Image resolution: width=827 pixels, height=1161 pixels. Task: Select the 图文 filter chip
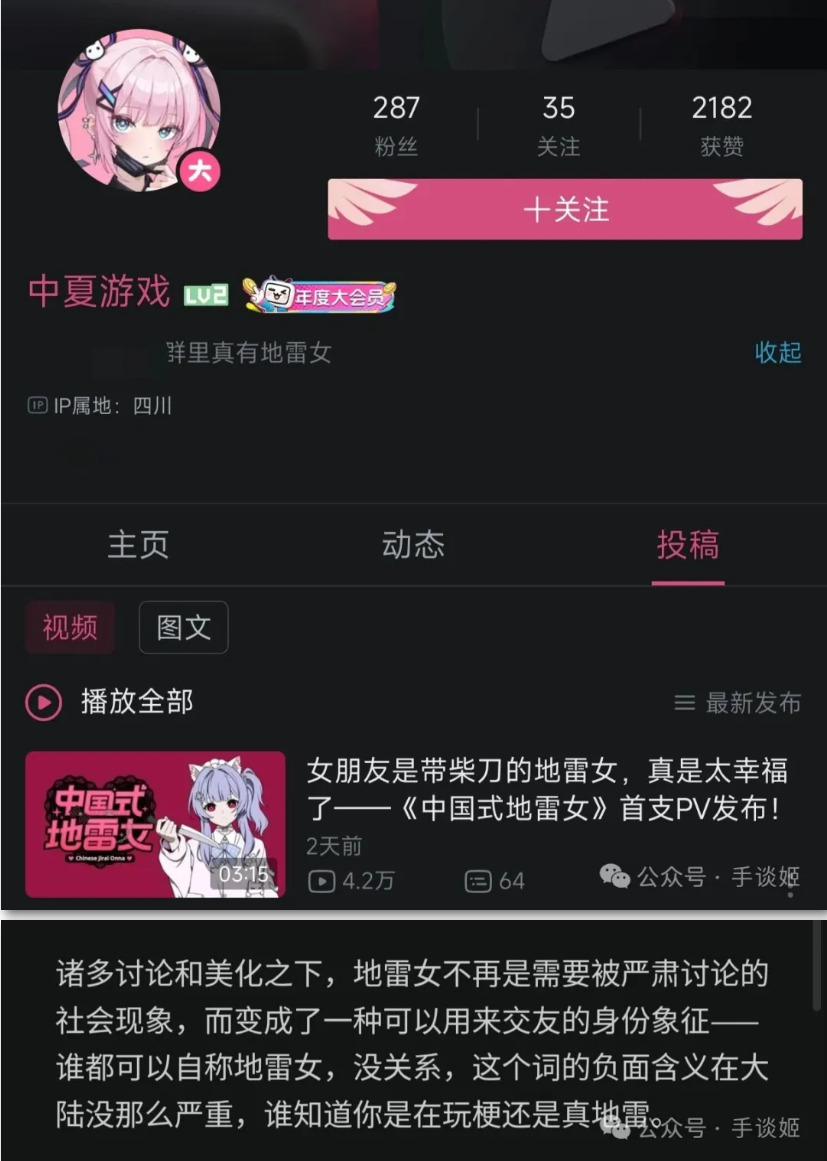[183, 628]
